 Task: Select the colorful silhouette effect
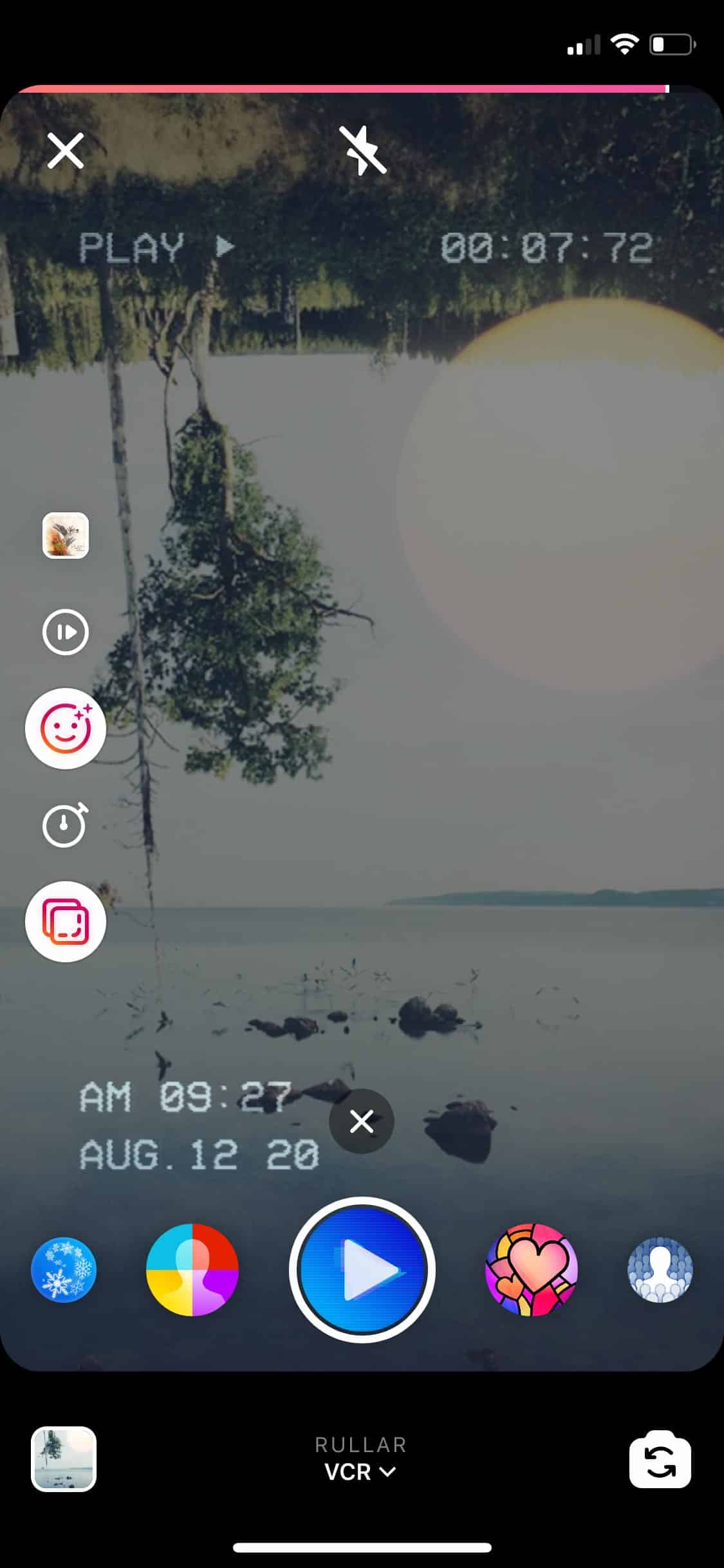[192, 1270]
